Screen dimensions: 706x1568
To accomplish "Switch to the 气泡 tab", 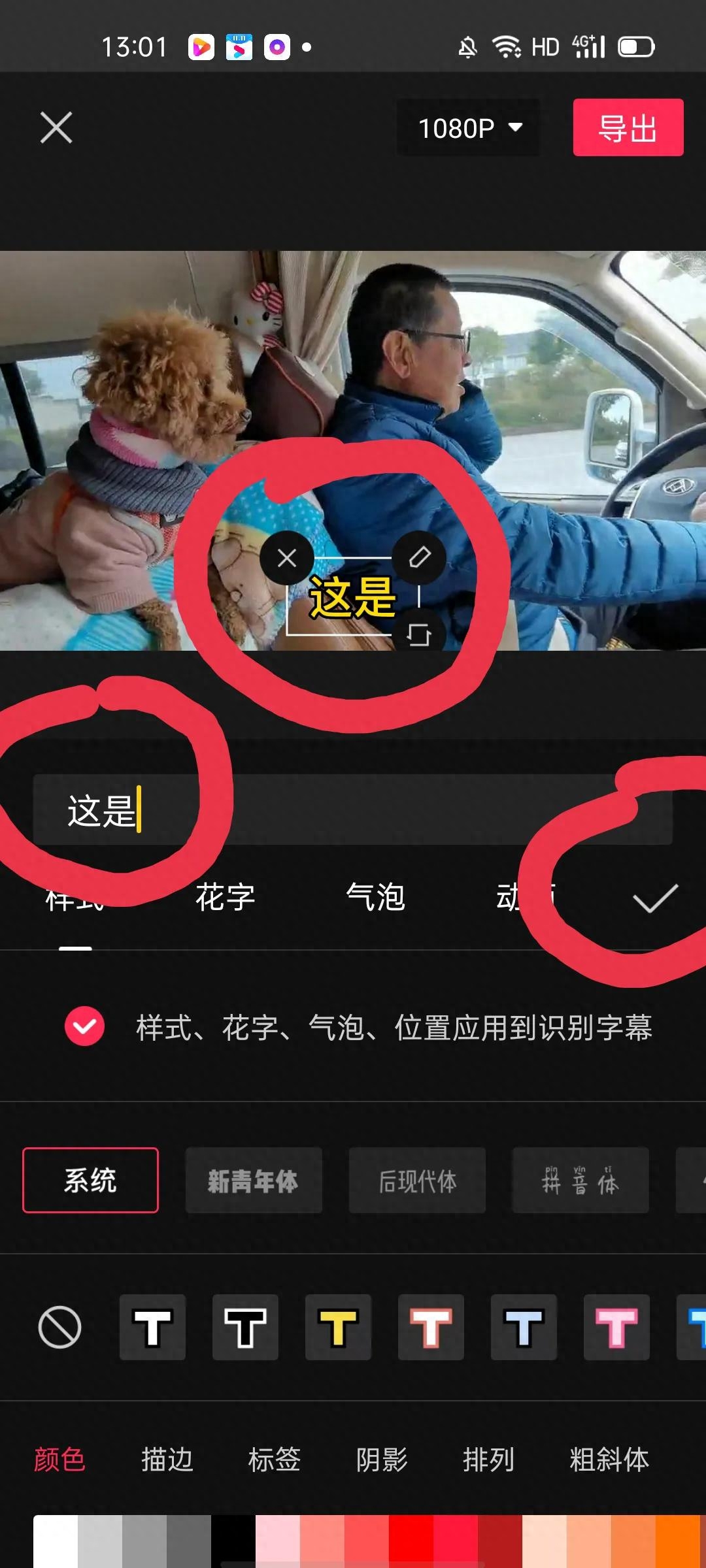I will 375,896.
